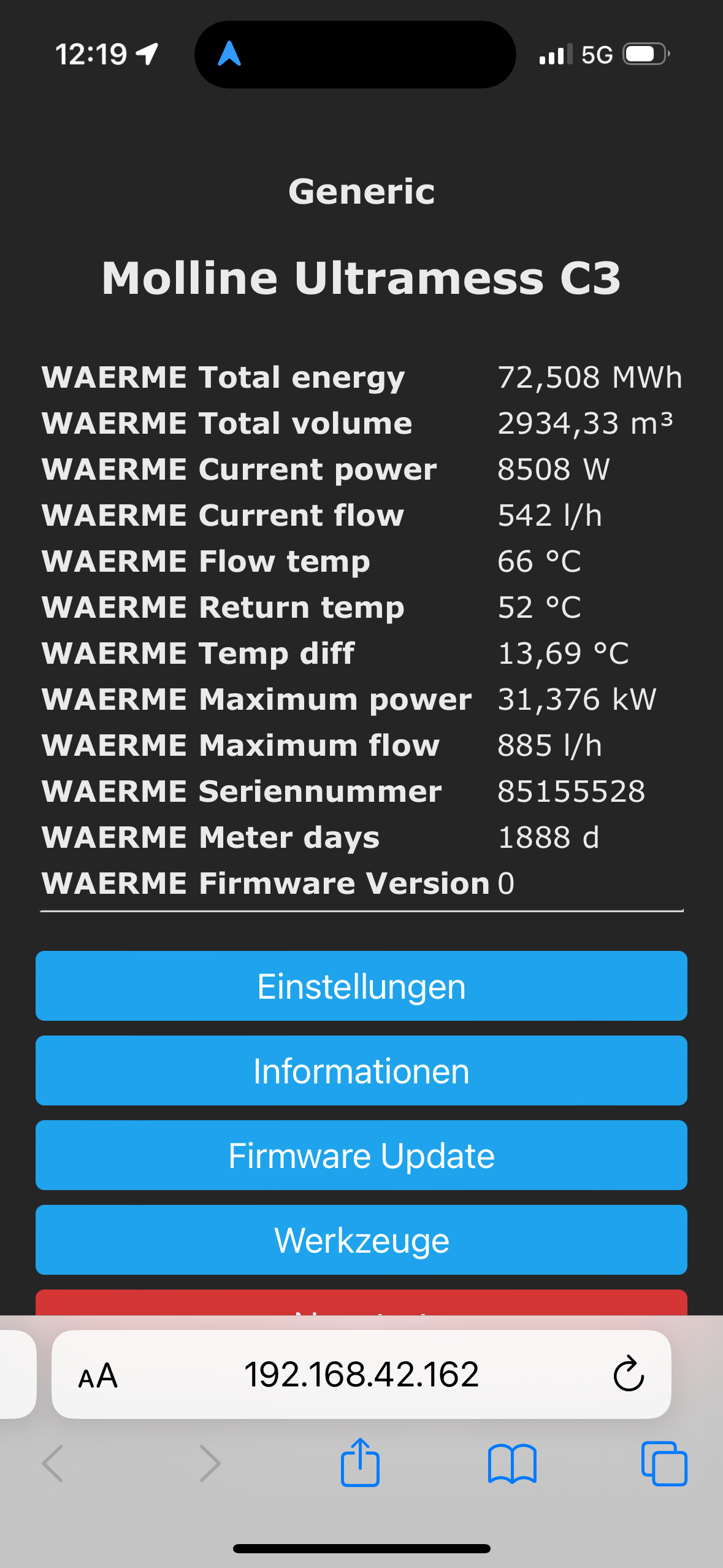
Task: Go to Firmware Update
Action: (361, 1155)
